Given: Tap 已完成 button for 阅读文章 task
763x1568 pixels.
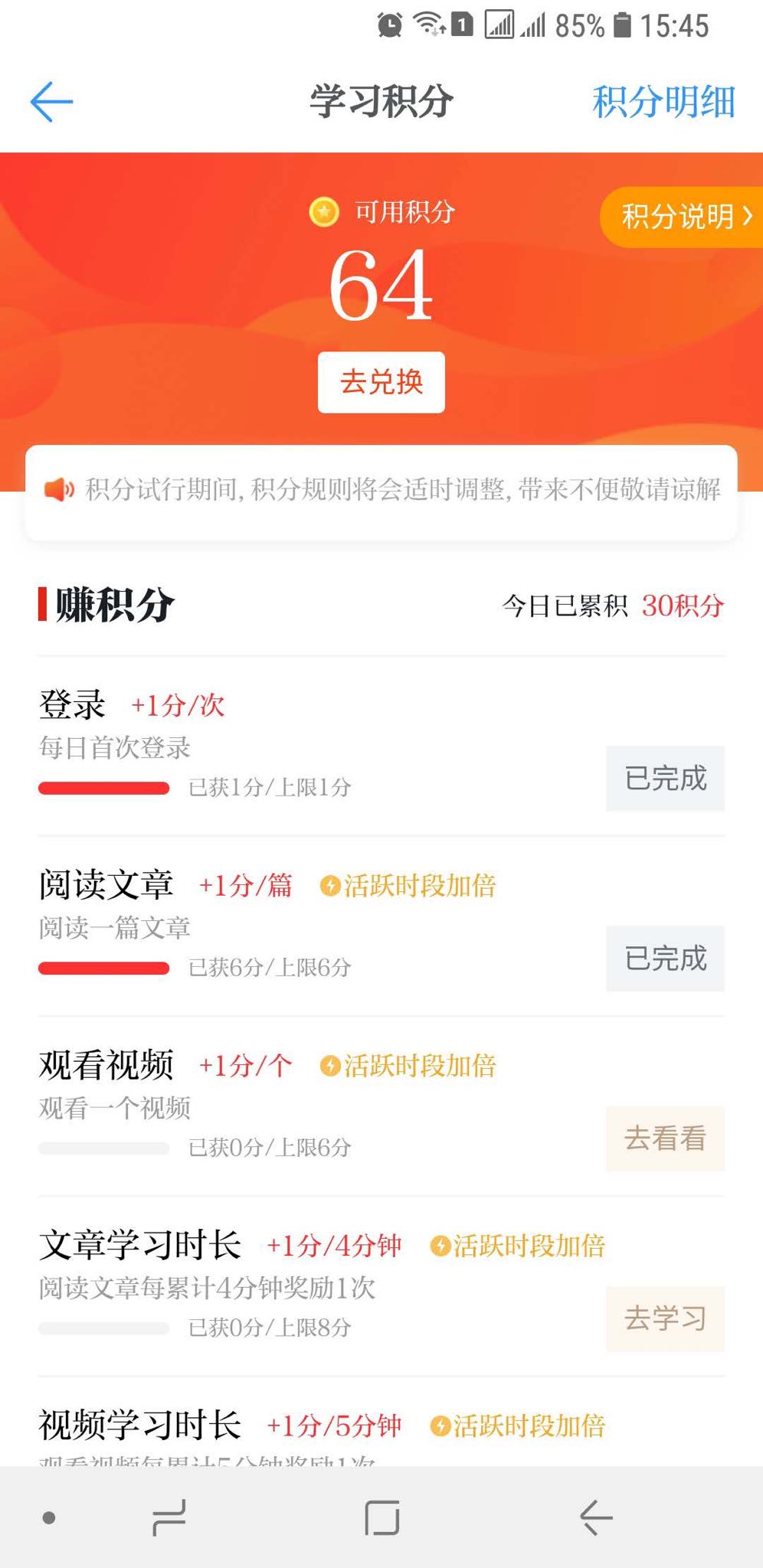Looking at the screenshot, I should point(665,959).
